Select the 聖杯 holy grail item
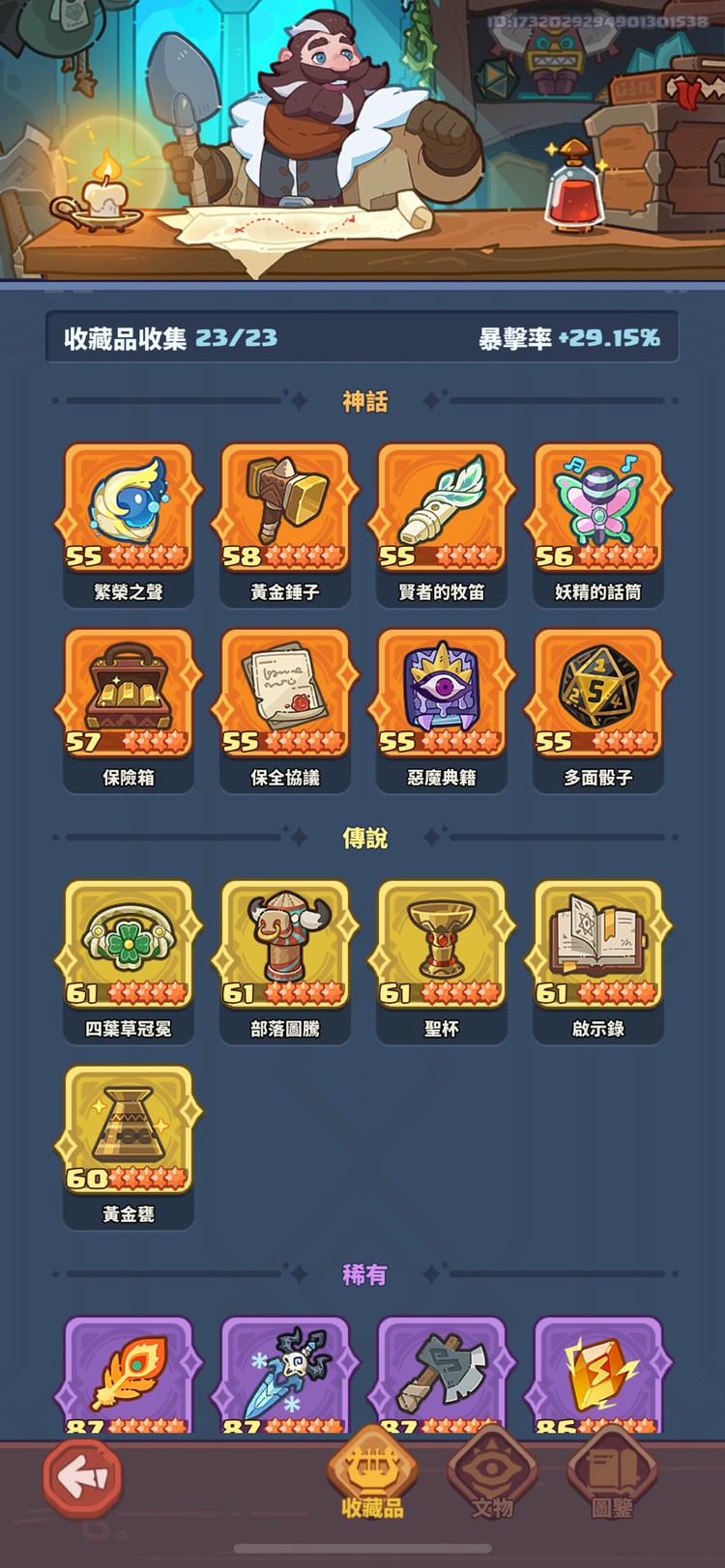725x1568 pixels. coord(441,952)
